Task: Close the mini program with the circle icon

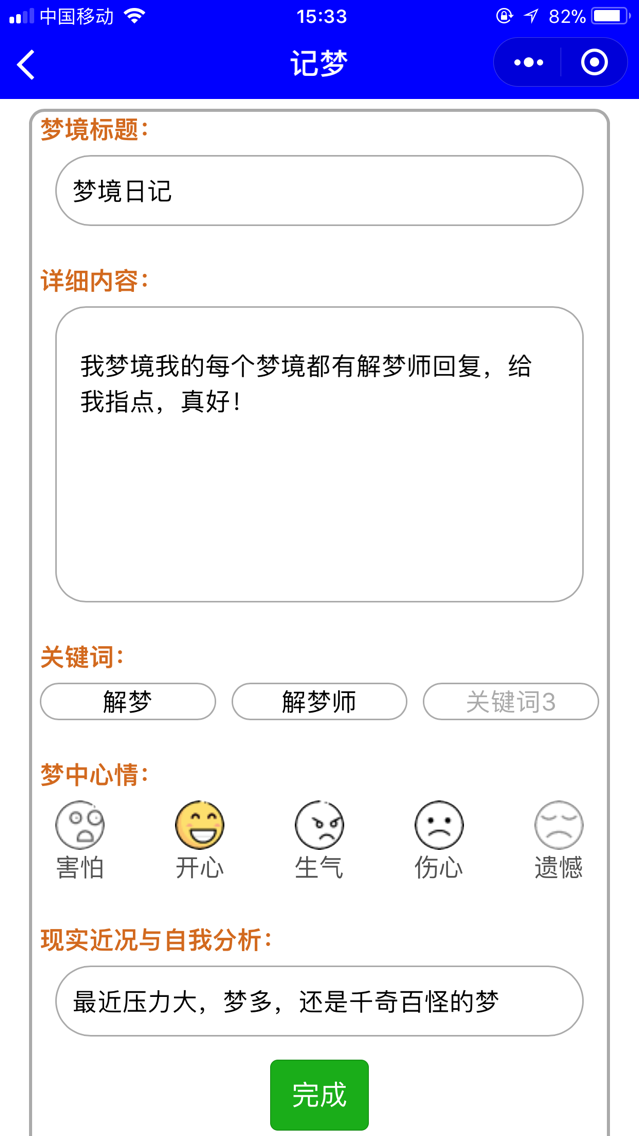Action: click(594, 64)
